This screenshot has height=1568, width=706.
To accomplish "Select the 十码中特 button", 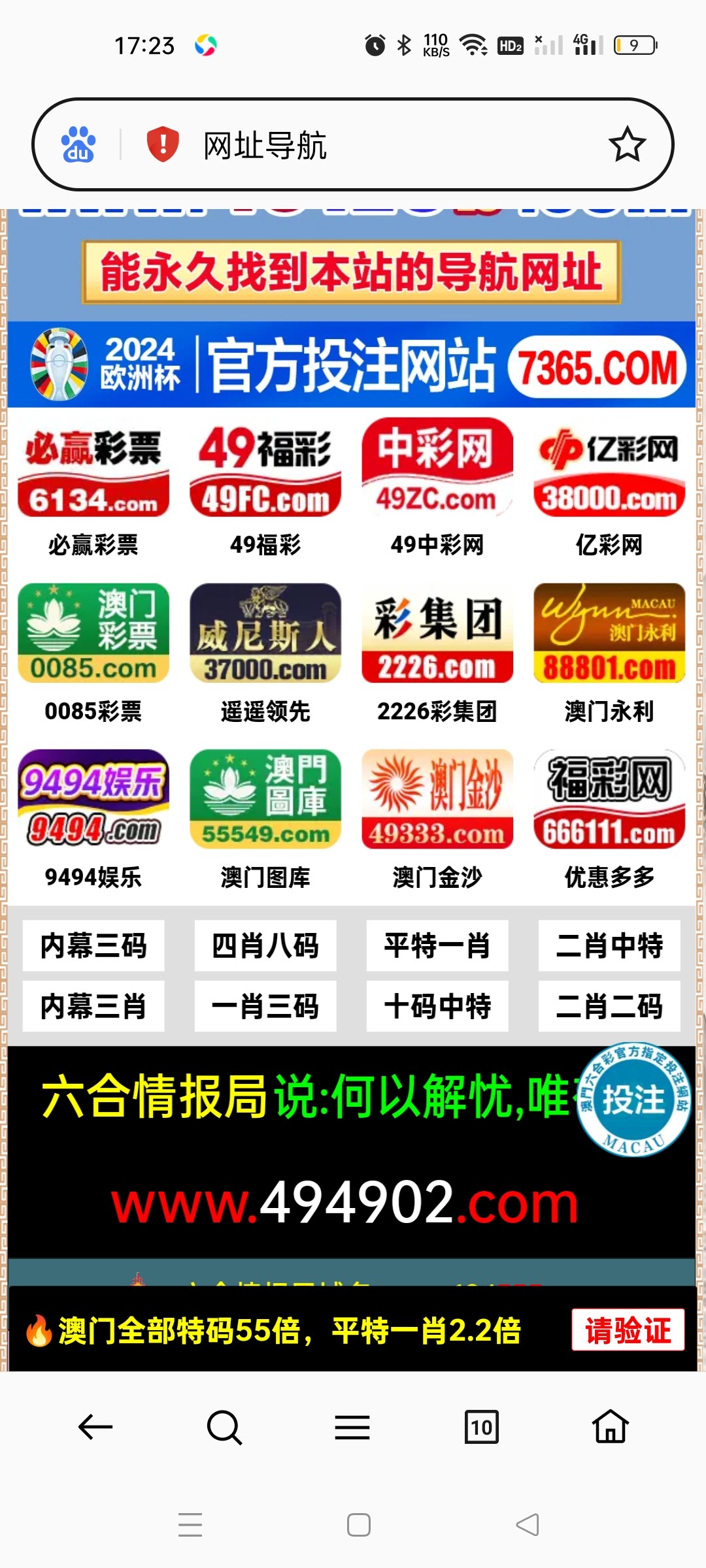I will [x=437, y=1006].
